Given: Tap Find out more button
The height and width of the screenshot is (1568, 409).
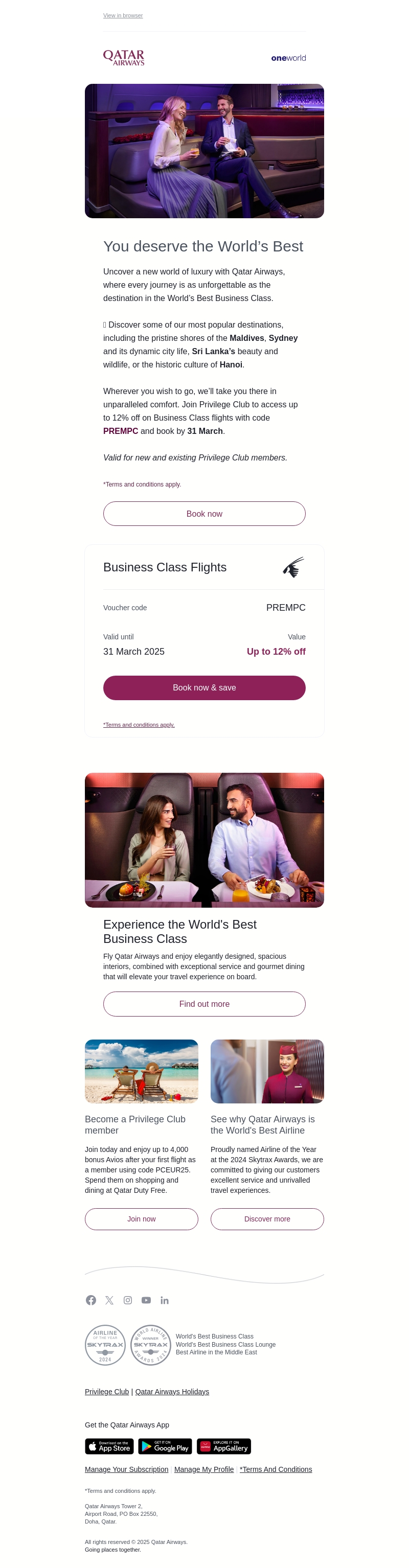Looking at the screenshot, I should pyautogui.click(x=204, y=1004).
